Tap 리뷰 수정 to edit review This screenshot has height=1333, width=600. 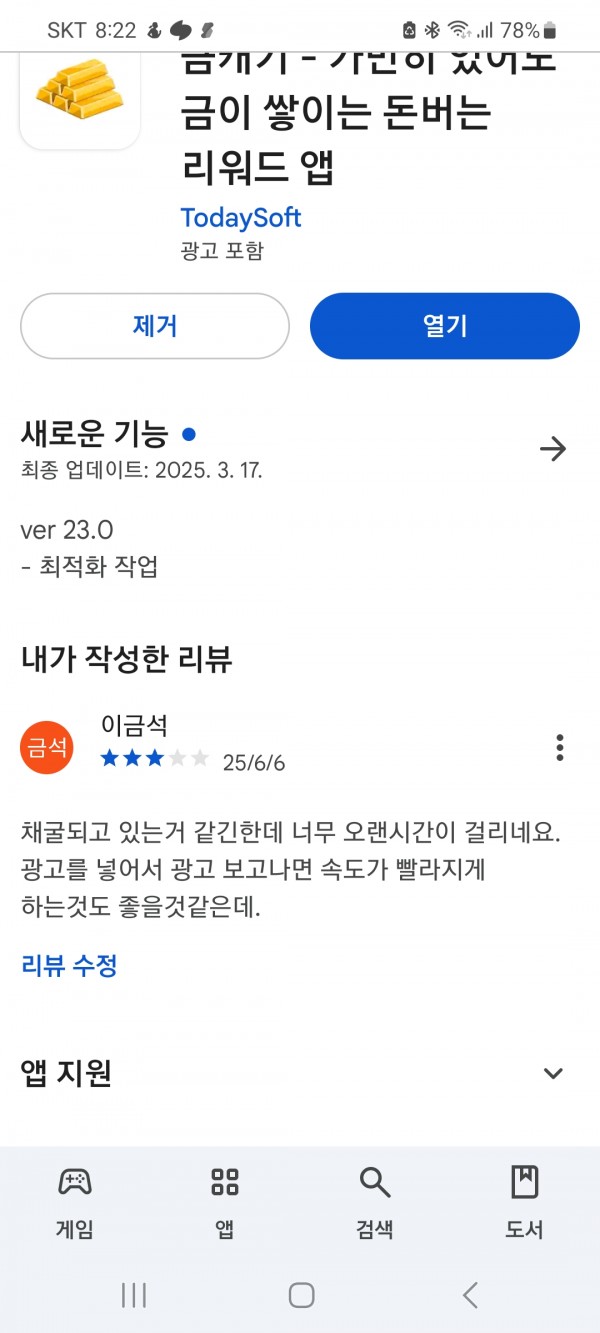click(69, 965)
